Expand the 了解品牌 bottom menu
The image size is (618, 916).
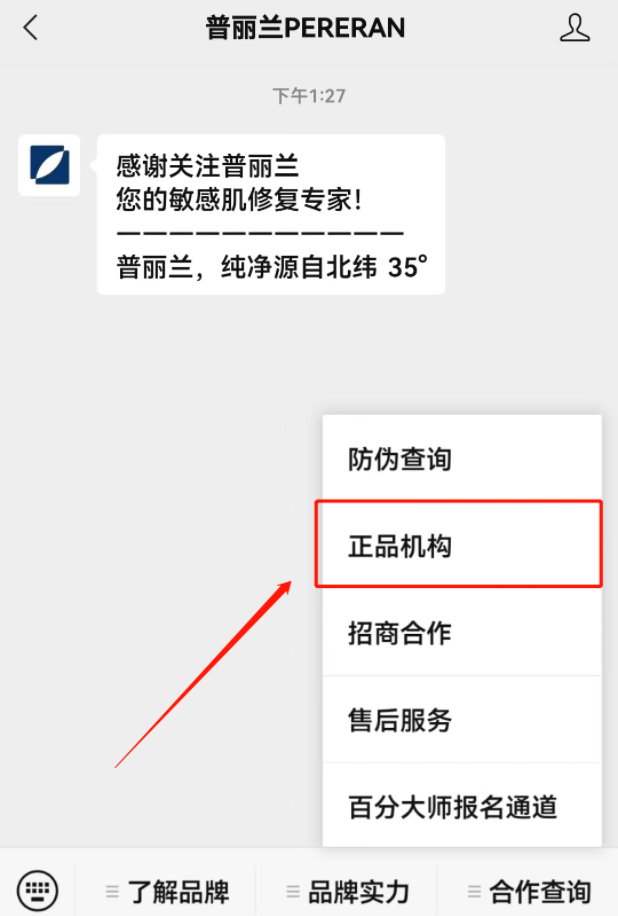point(168,891)
